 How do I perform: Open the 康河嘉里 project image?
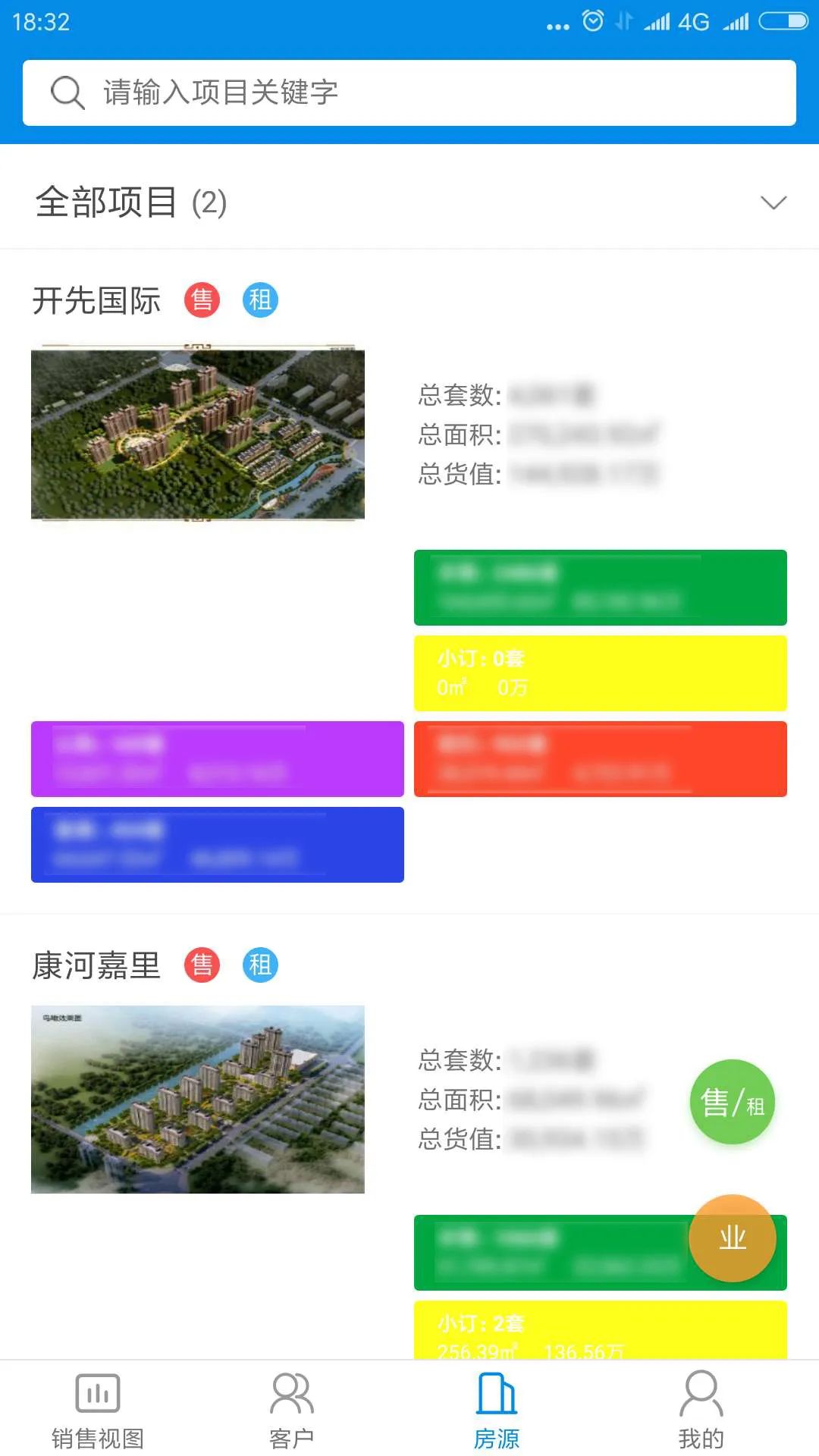[x=197, y=1099]
